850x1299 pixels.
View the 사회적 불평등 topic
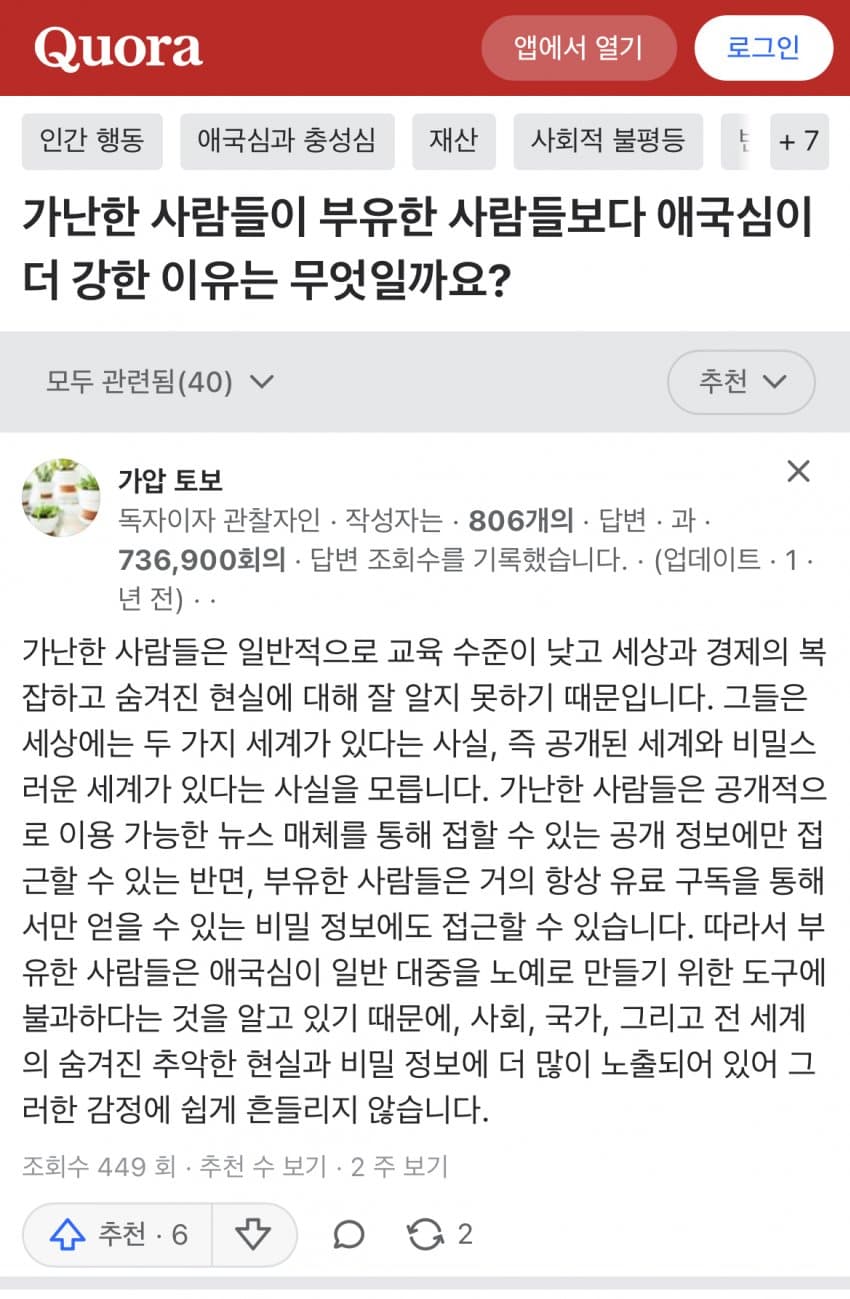point(608,141)
